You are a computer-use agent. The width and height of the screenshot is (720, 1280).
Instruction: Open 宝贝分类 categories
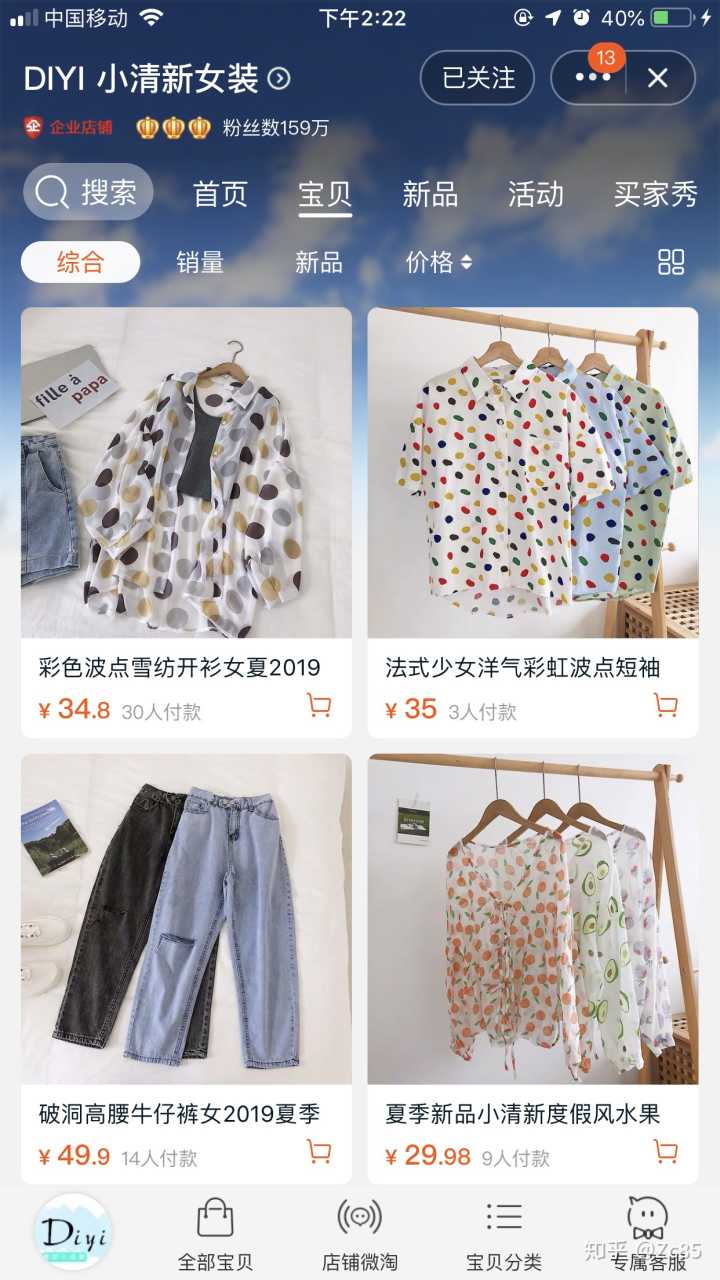504,1232
